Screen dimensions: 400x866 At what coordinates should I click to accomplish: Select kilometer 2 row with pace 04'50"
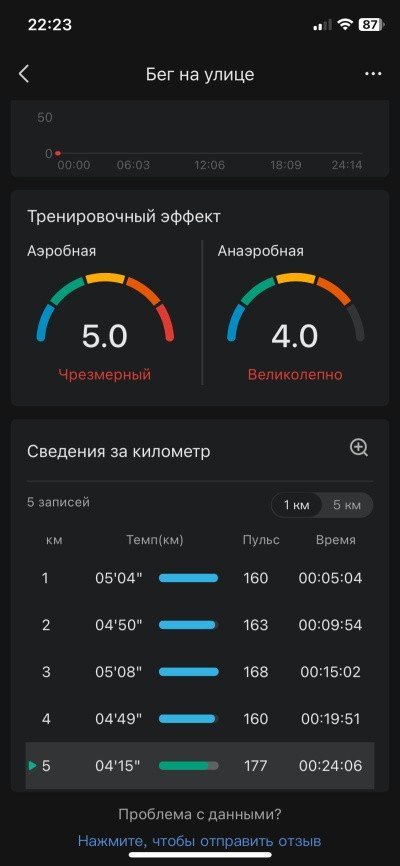coord(200,625)
